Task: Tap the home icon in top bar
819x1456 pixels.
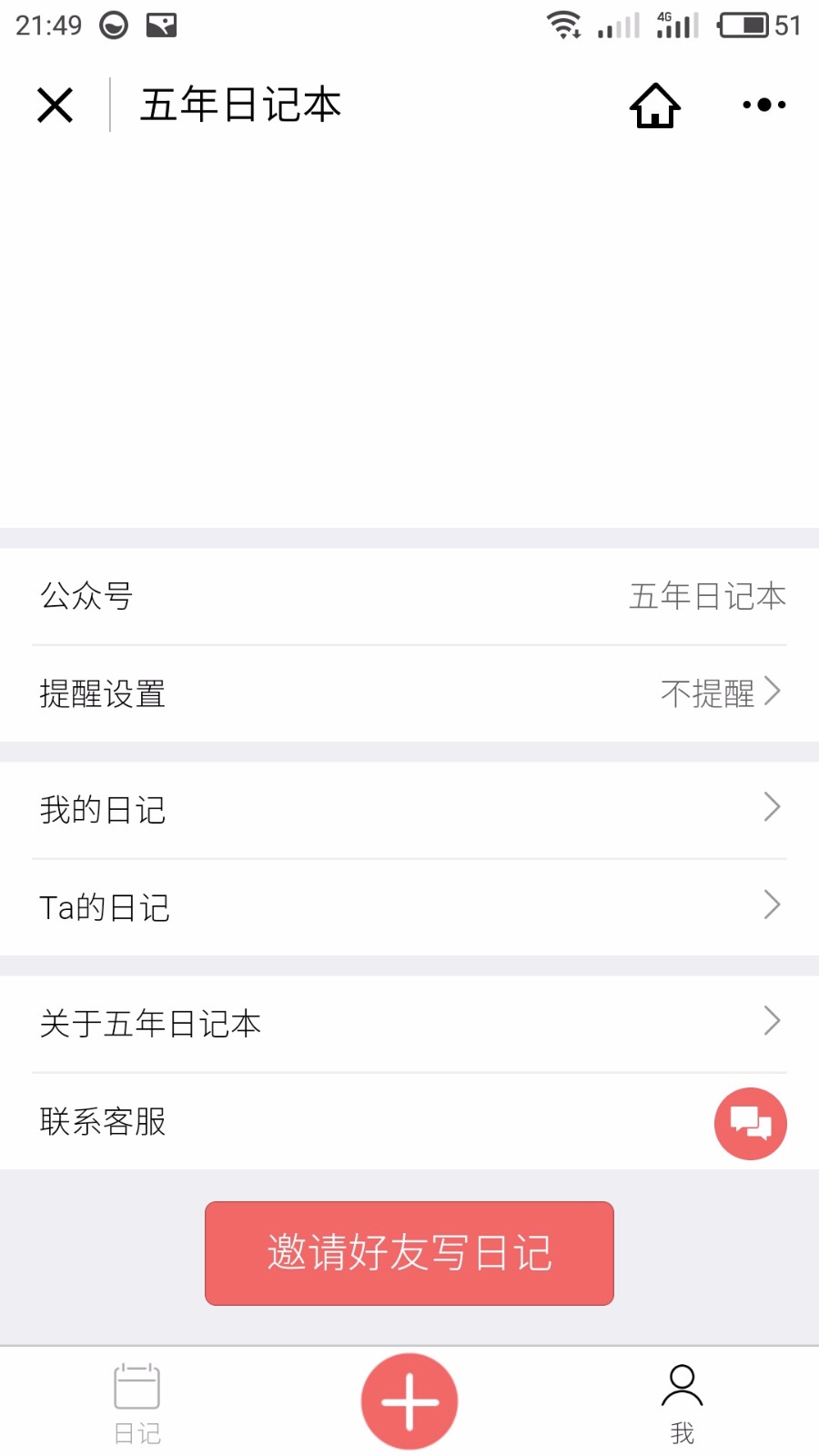Action: [655, 105]
